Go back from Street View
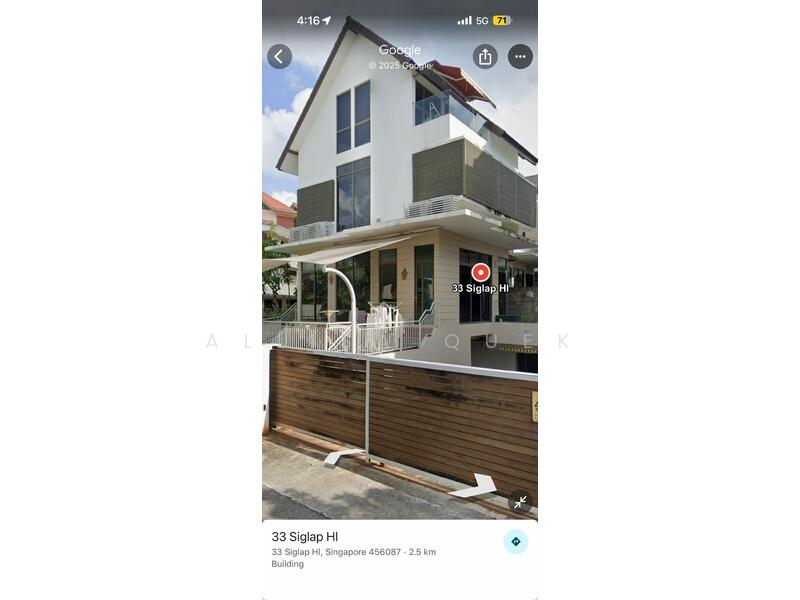 (279, 57)
